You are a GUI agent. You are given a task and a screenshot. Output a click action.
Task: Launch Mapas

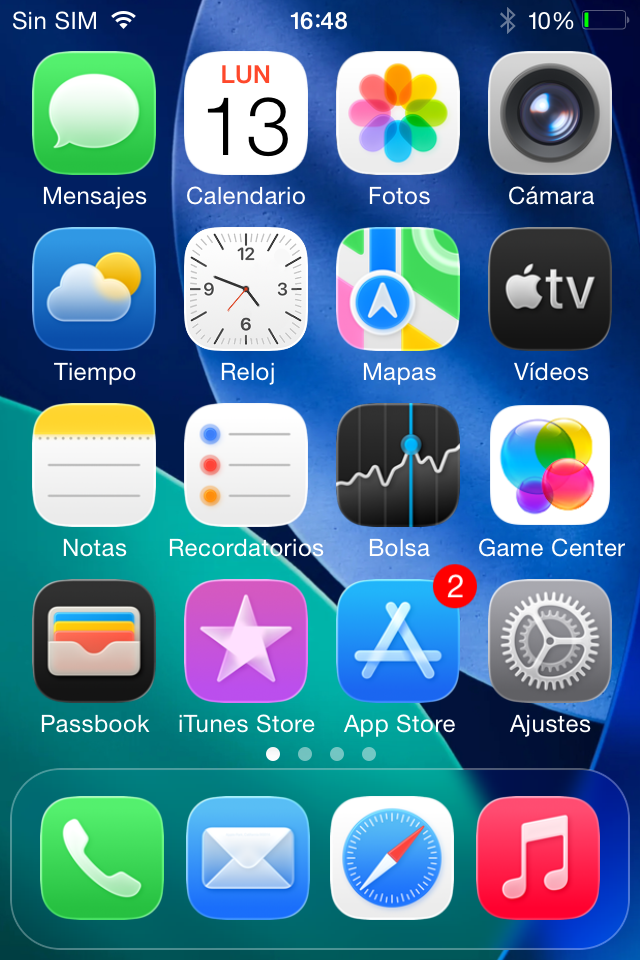[x=398, y=289]
